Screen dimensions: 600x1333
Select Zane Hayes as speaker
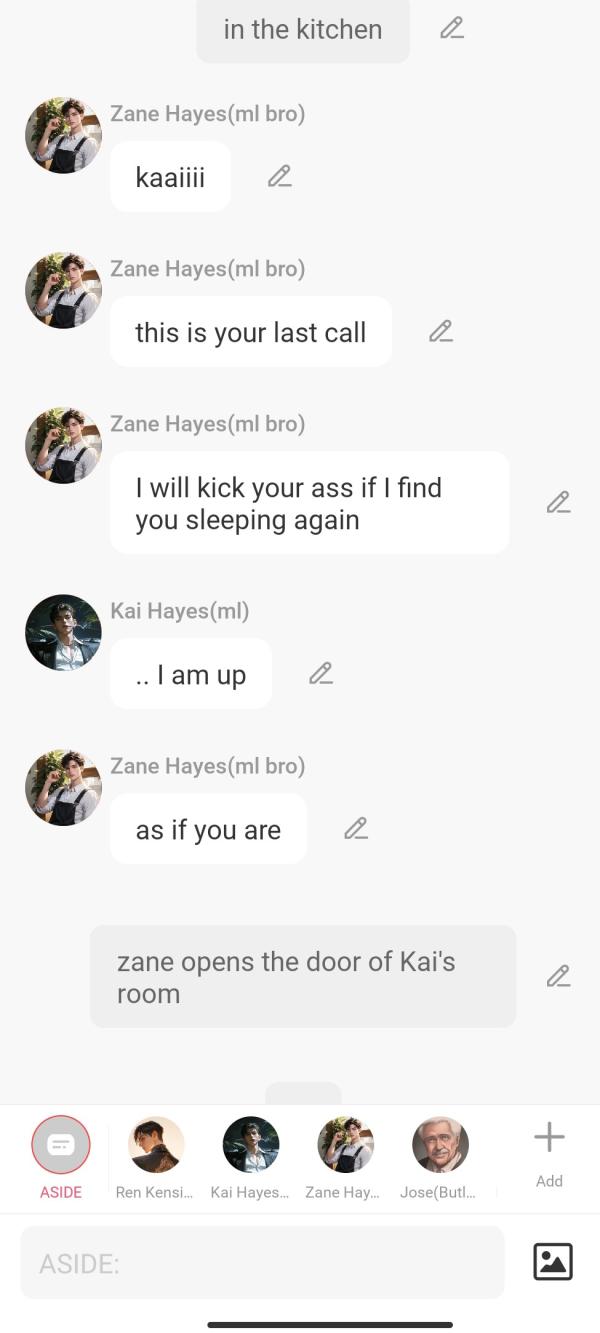pos(345,1146)
